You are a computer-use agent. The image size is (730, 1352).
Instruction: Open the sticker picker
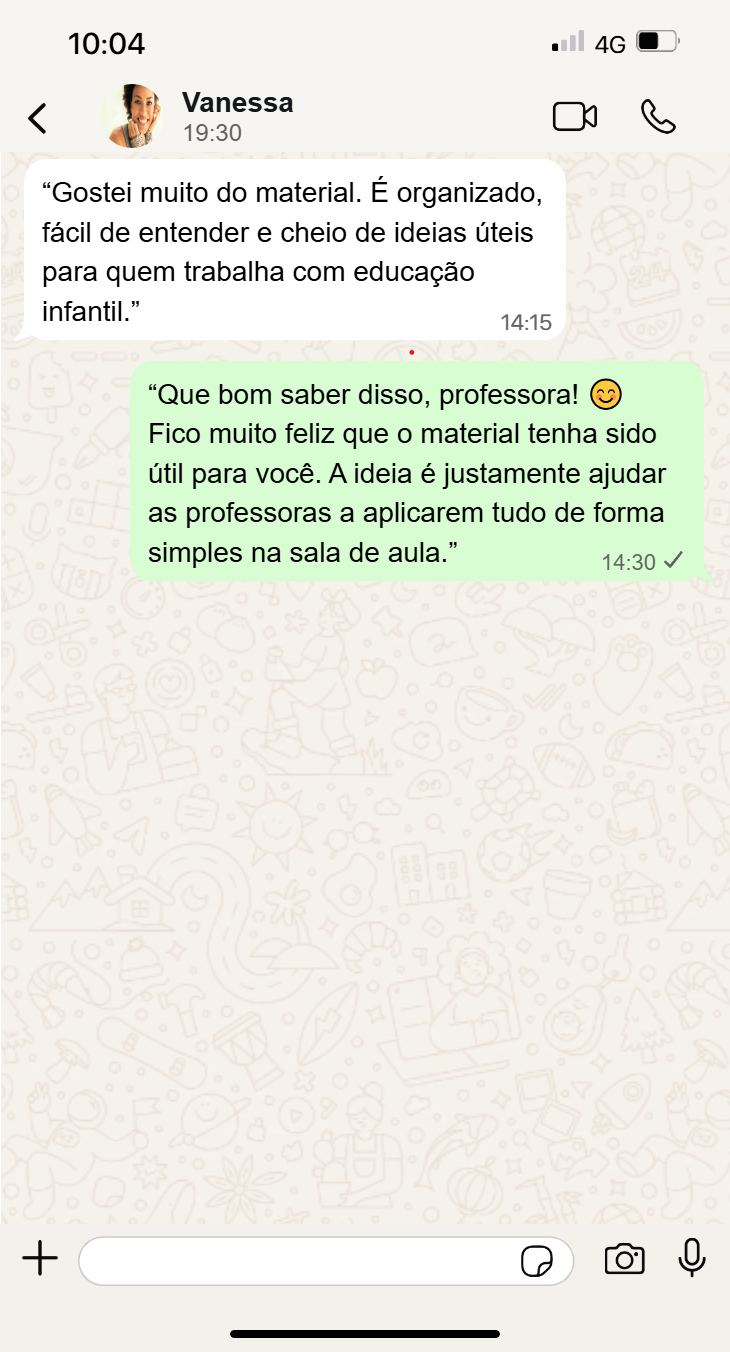(x=537, y=1261)
